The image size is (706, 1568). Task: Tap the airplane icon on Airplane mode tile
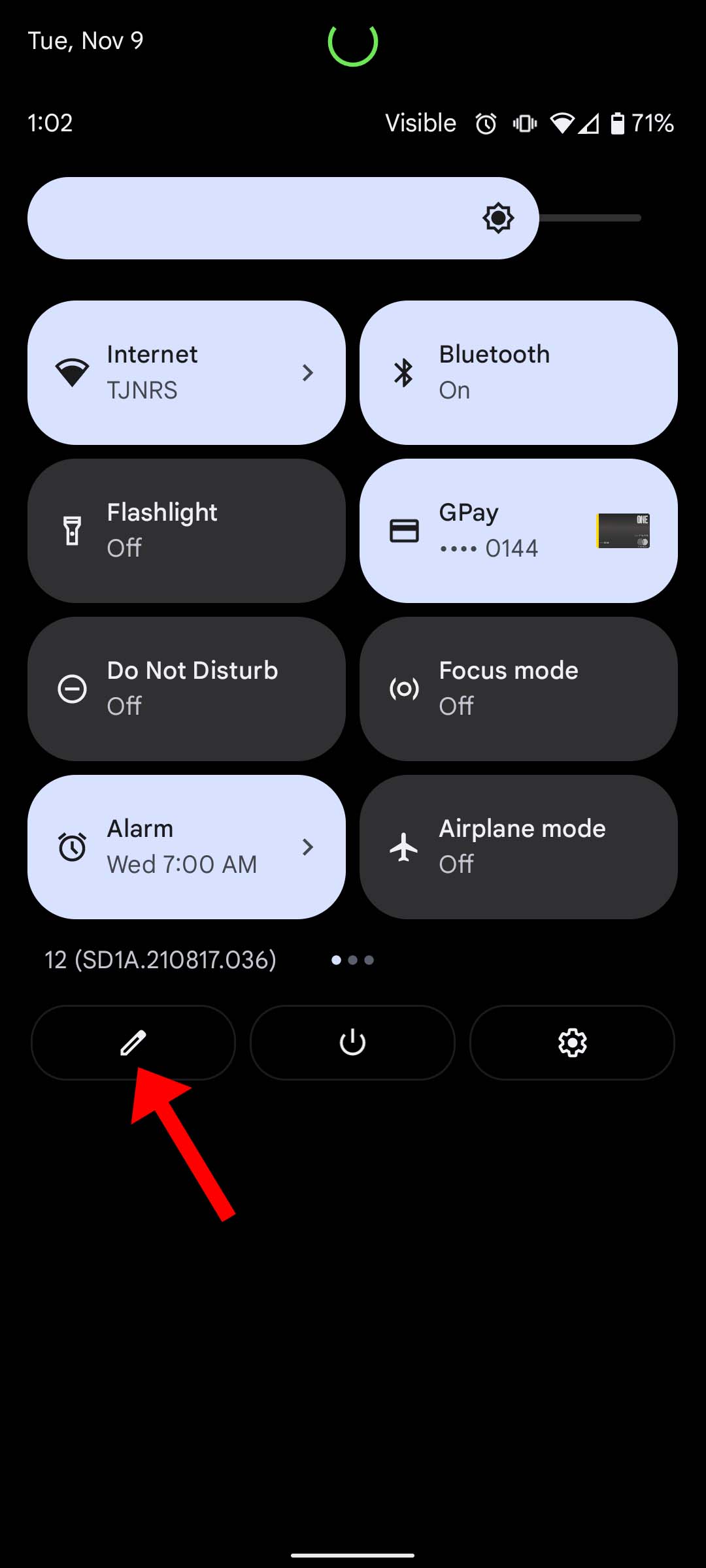coord(405,847)
